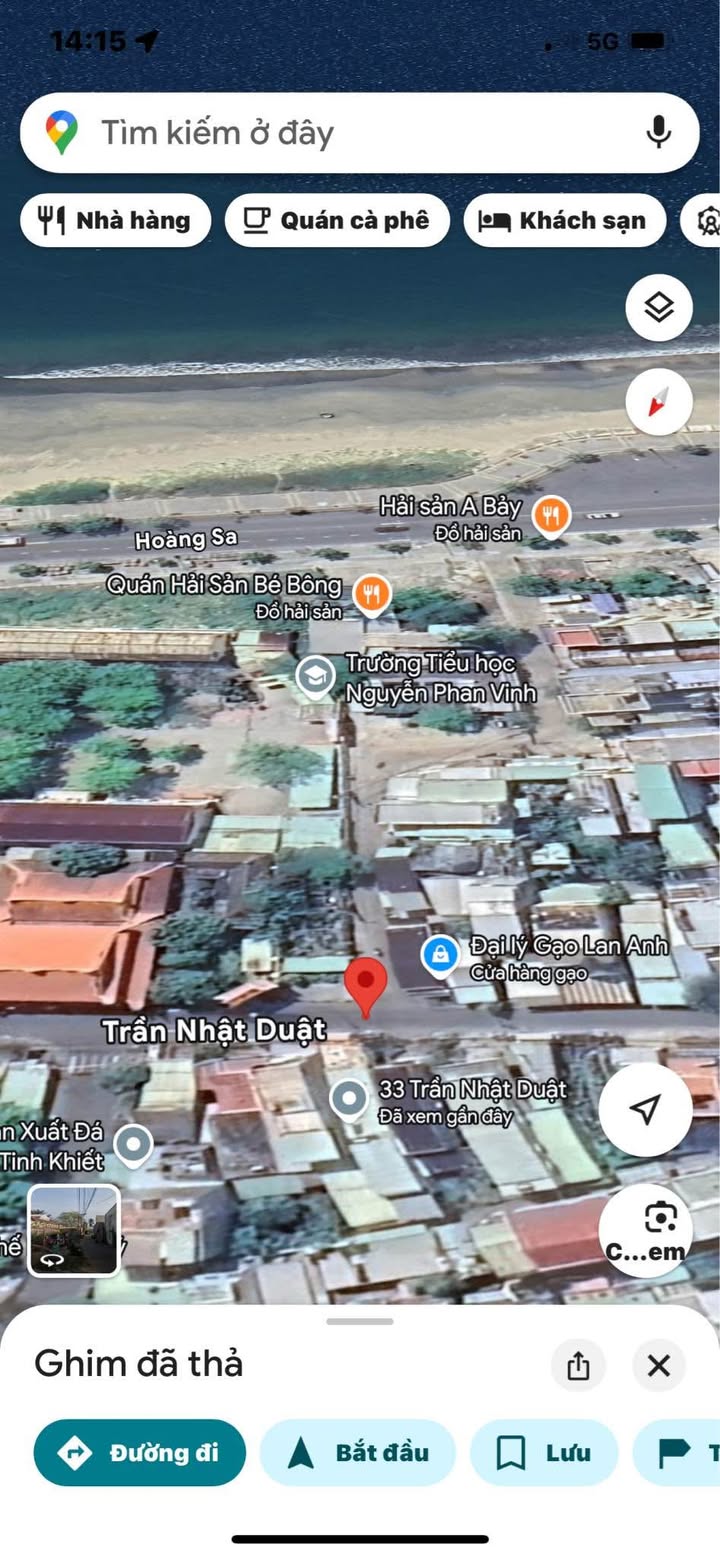Save the pin with Lưu
Screen dimensions: 720x1557
coord(544,1452)
